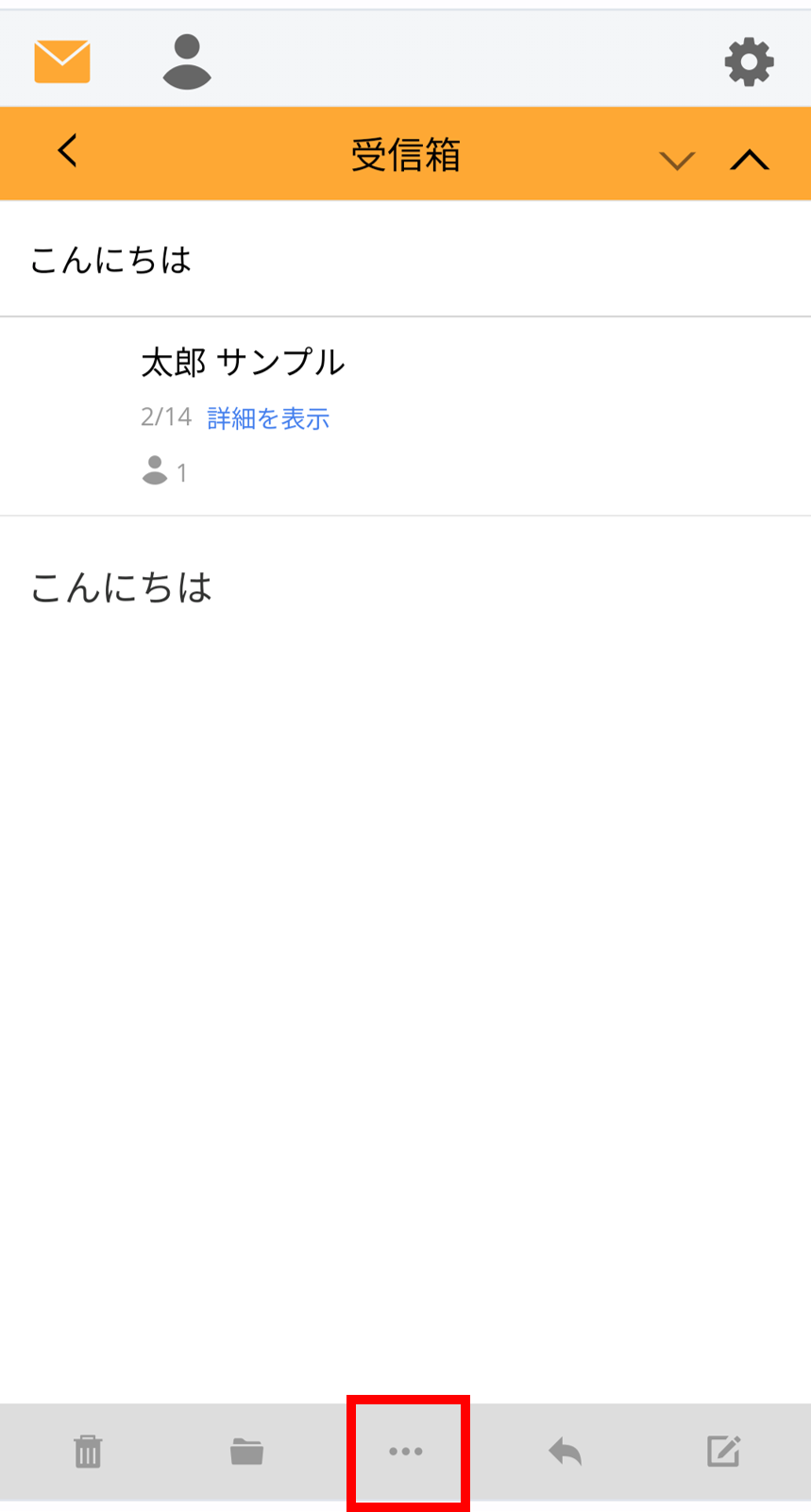Compose a new email

(x=724, y=1451)
